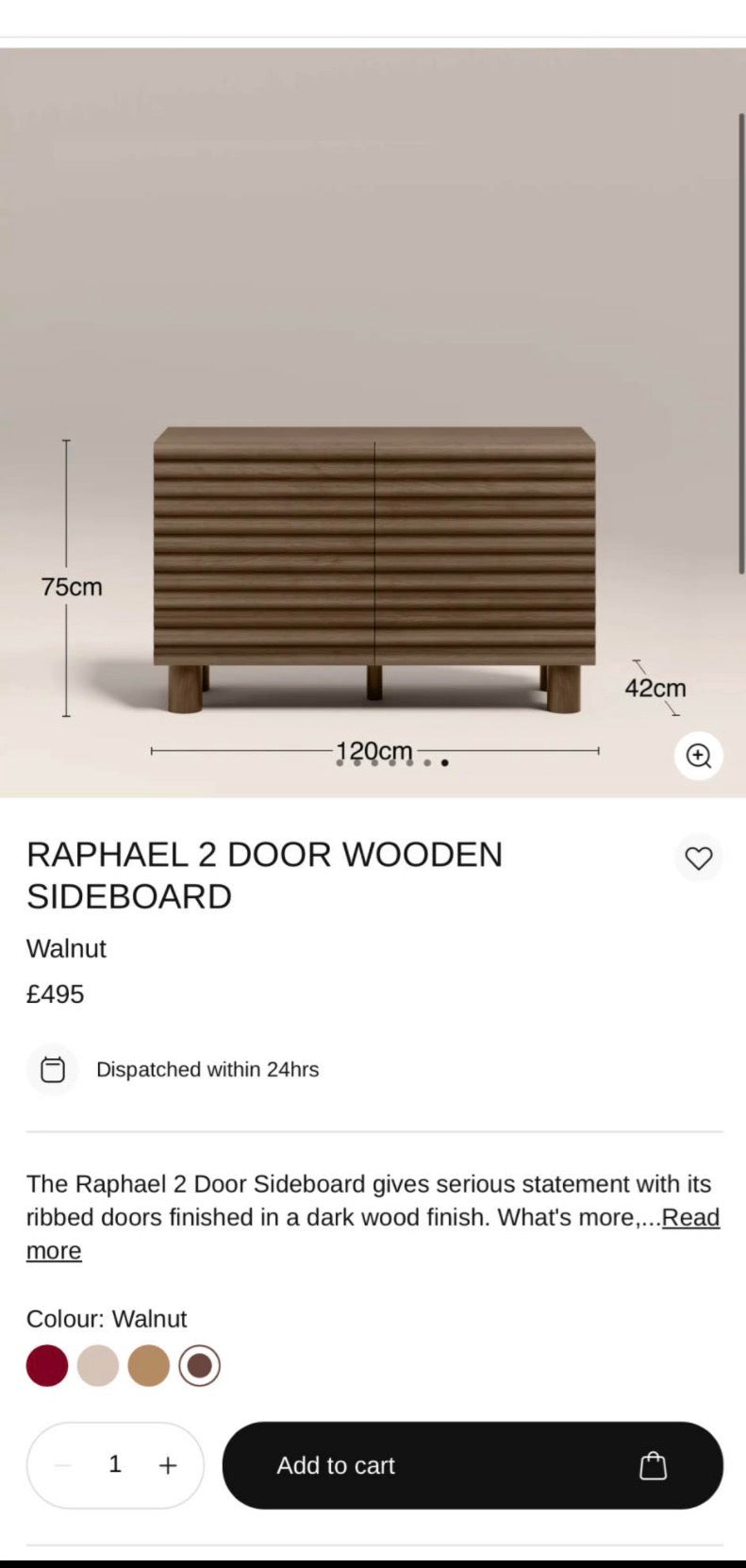
Task: Choose the light beige colour variant
Action: pos(97,1364)
